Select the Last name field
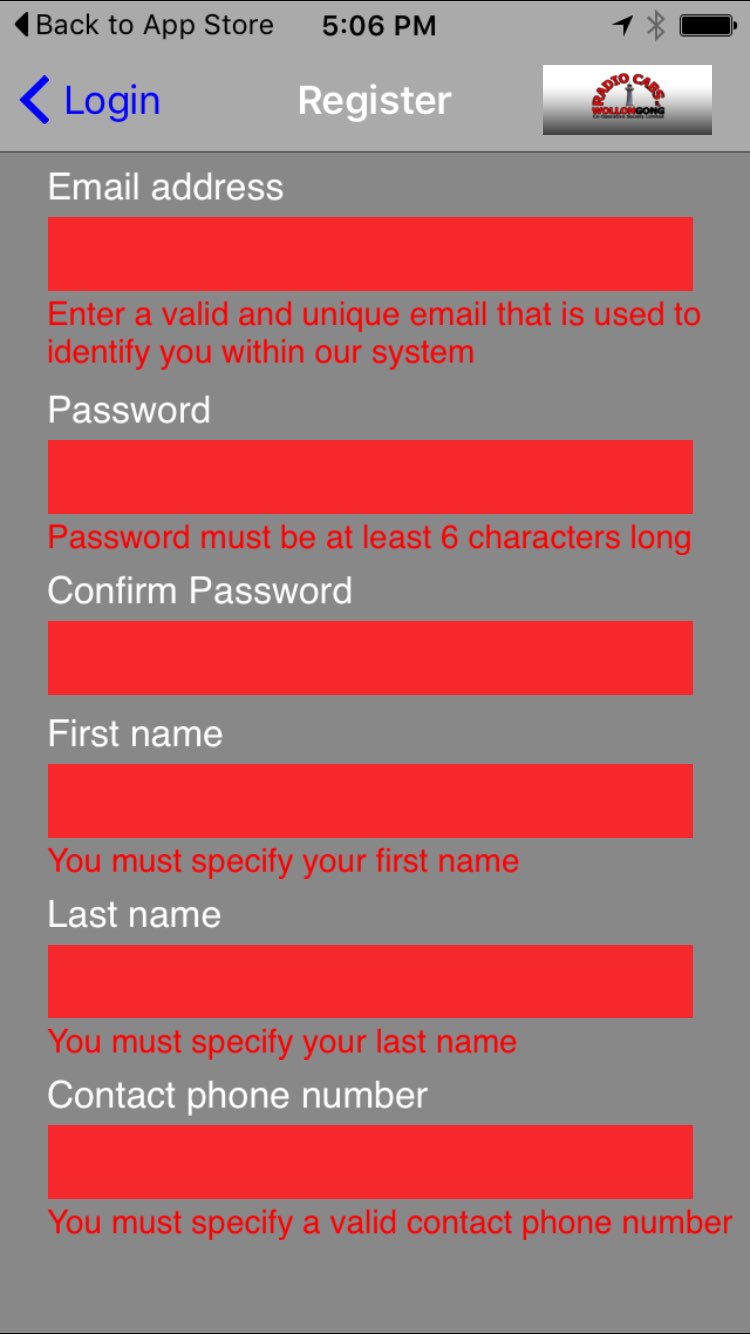750x1334 pixels. coord(370,982)
